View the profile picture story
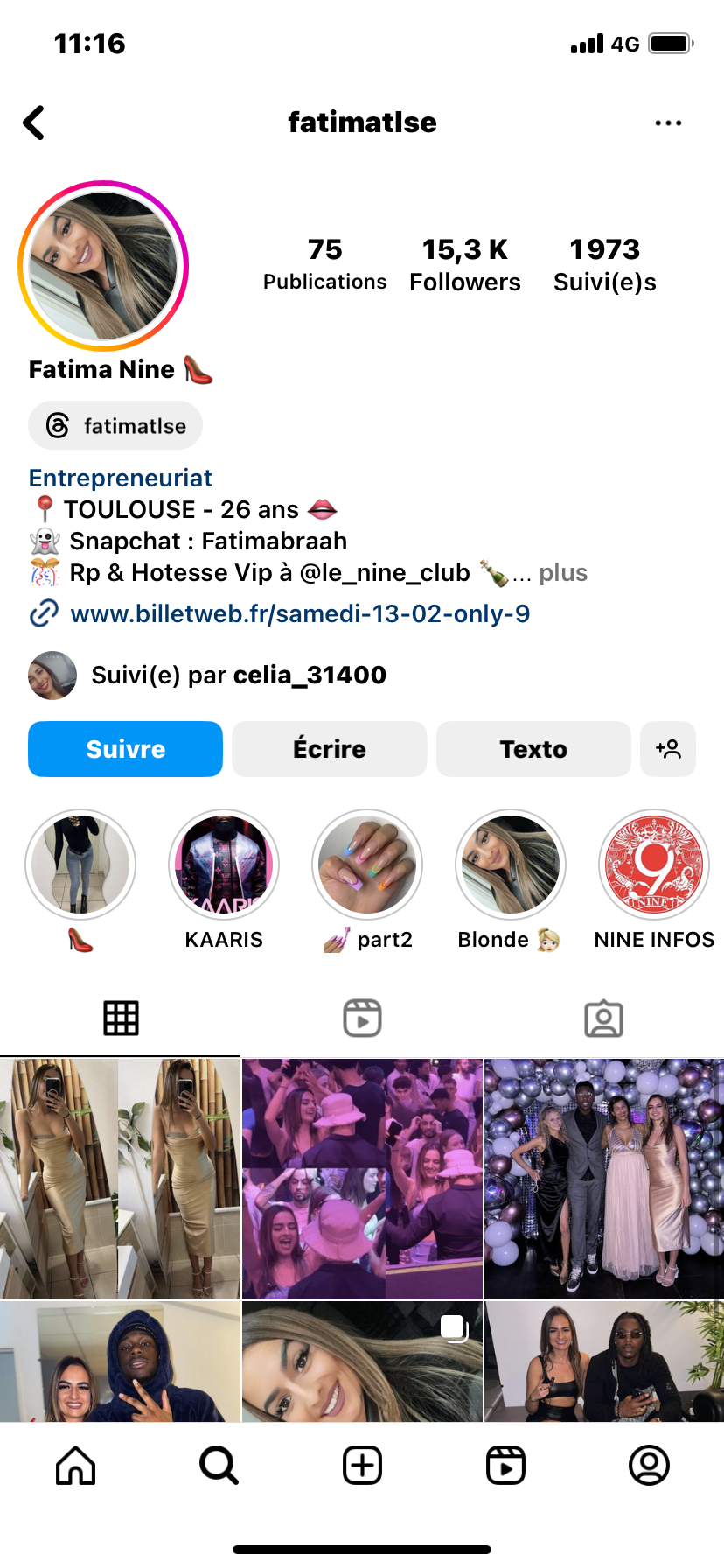 coord(103,266)
